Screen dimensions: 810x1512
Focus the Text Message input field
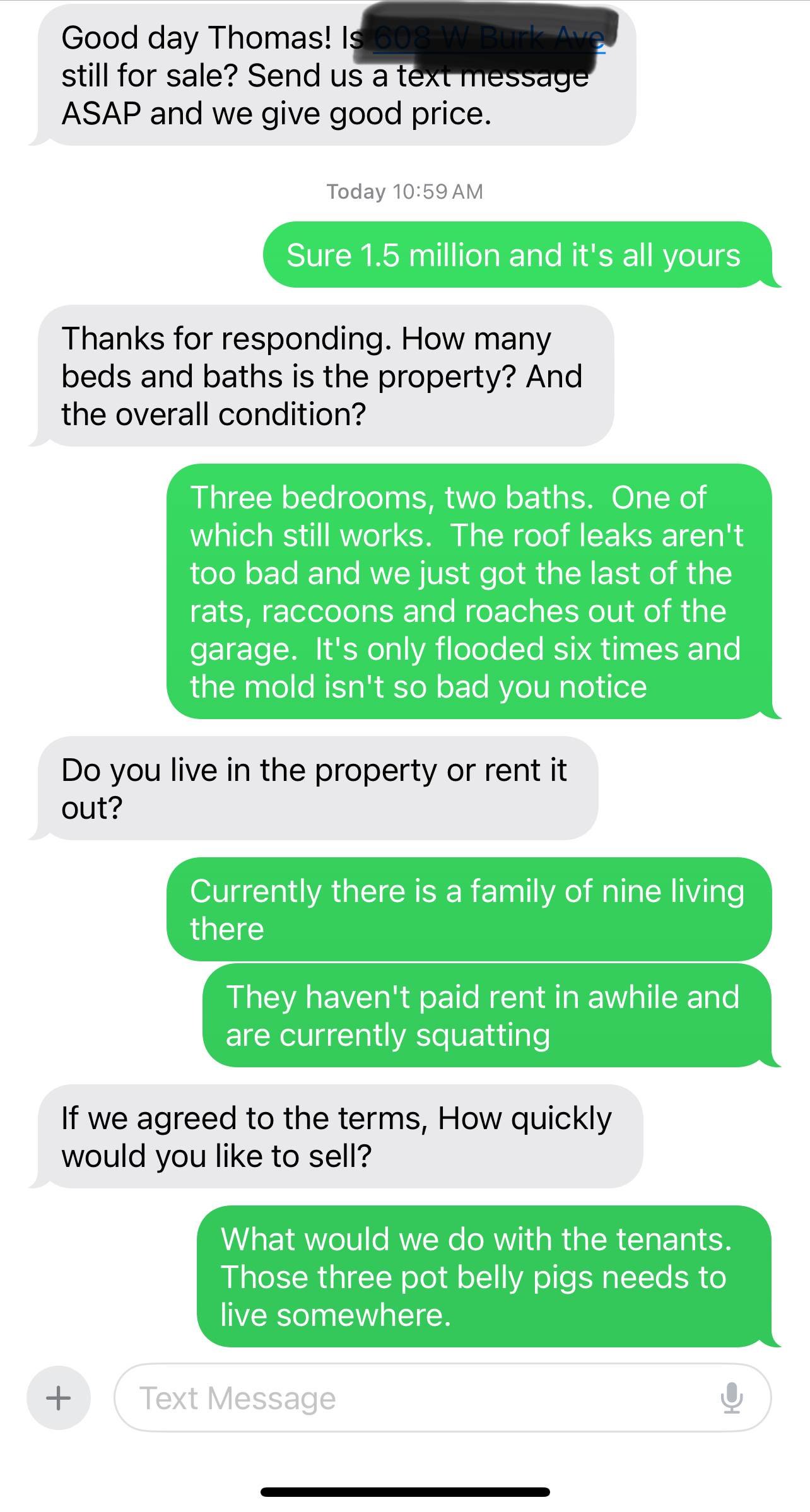point(442,1398)
